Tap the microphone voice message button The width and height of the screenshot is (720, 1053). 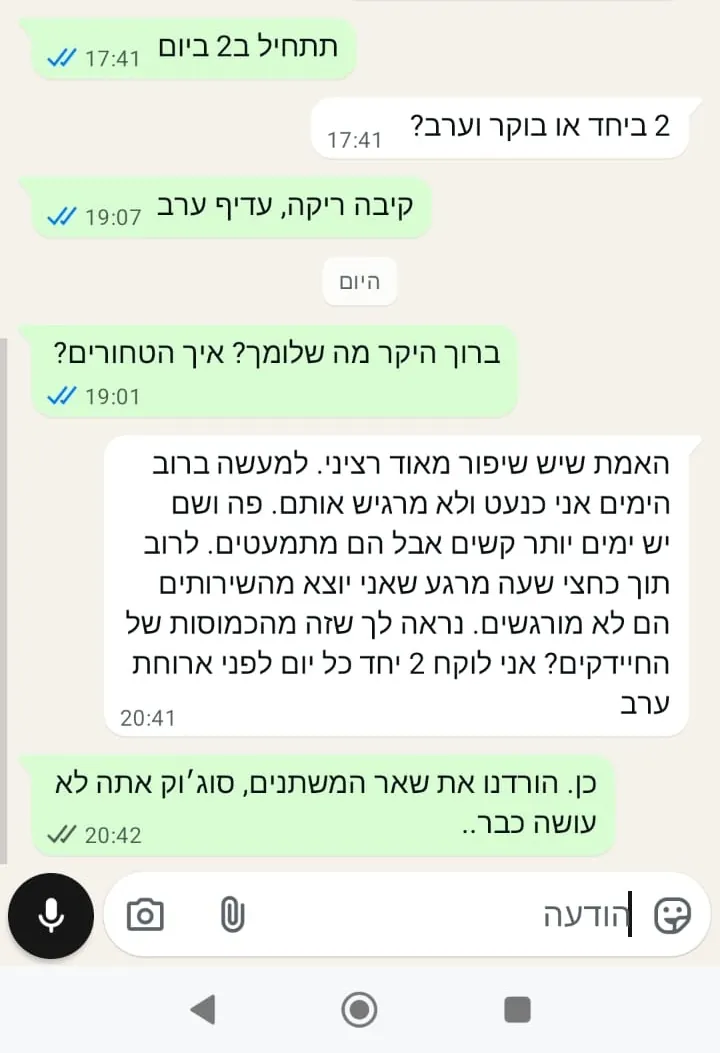coord(51,916)
